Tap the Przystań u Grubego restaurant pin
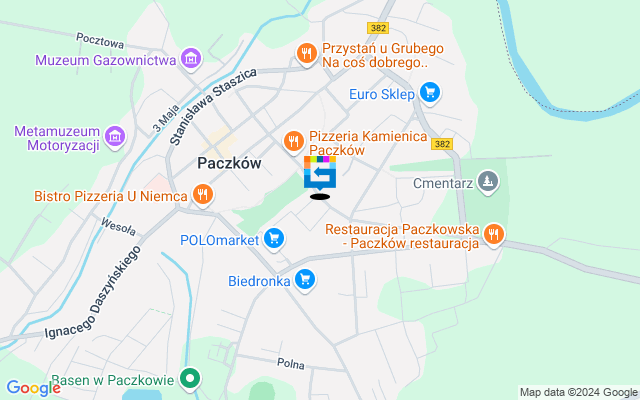Image resolution: width=640 pixels, height=400 pixels. tap(306, 53)
